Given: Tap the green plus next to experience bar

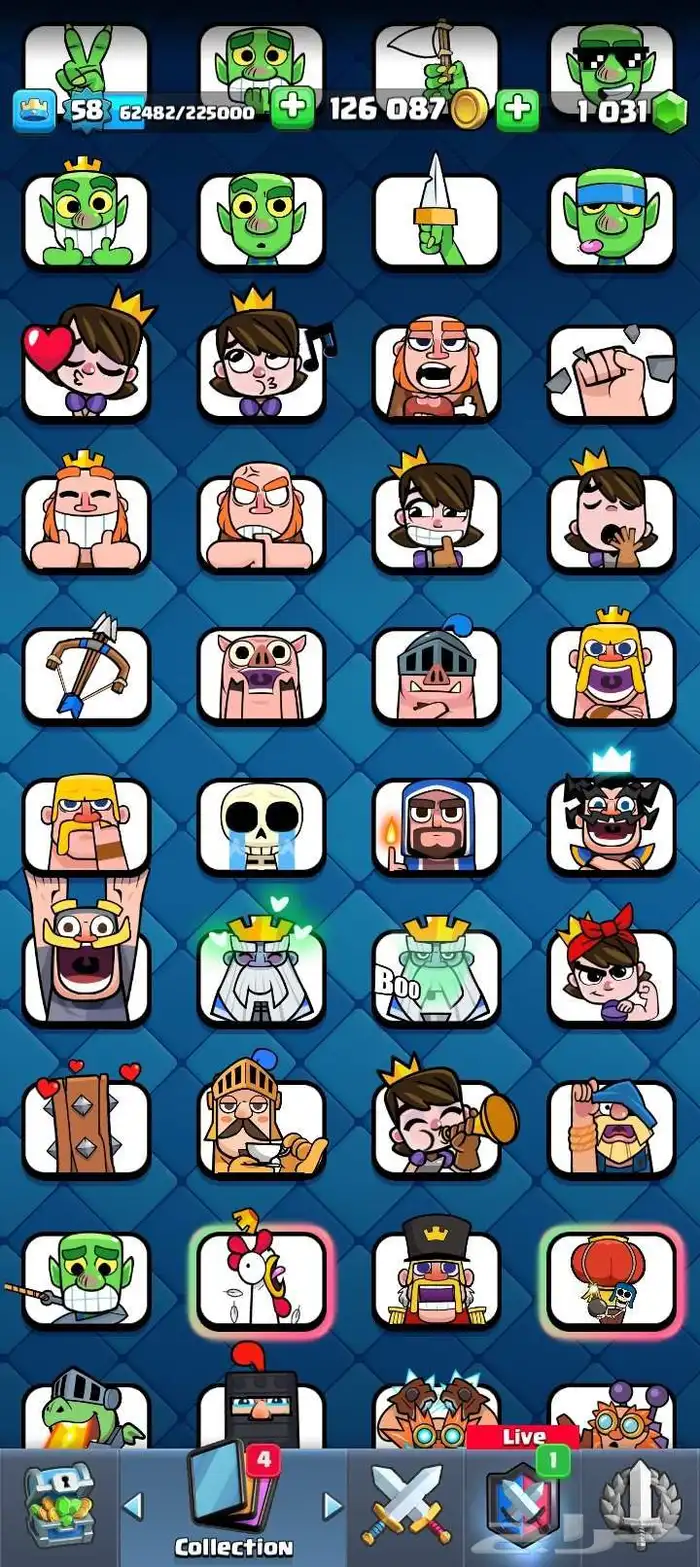Looking at the screenshot, I should [x=292, y=110].
